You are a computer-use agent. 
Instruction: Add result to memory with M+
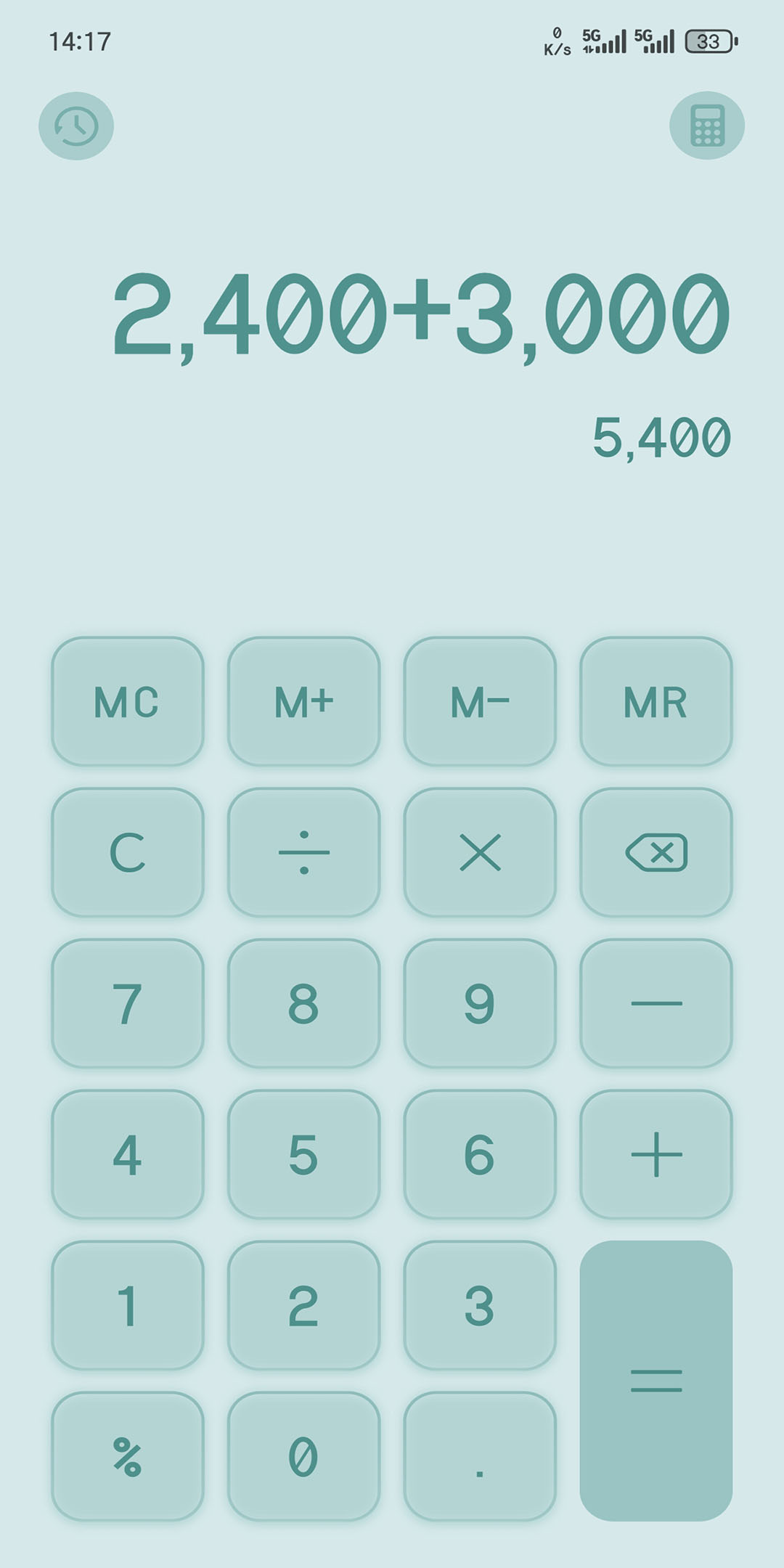click(x=303, y=701)
